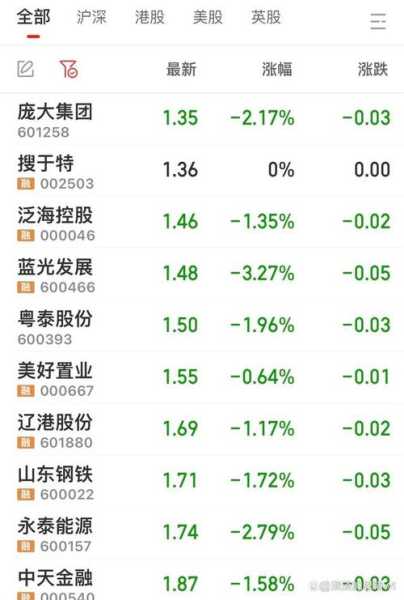Image resolution: width=404 pixels, height=600 pixels.
Task: Open the tab list menu icon
Action: click(378, 21)
